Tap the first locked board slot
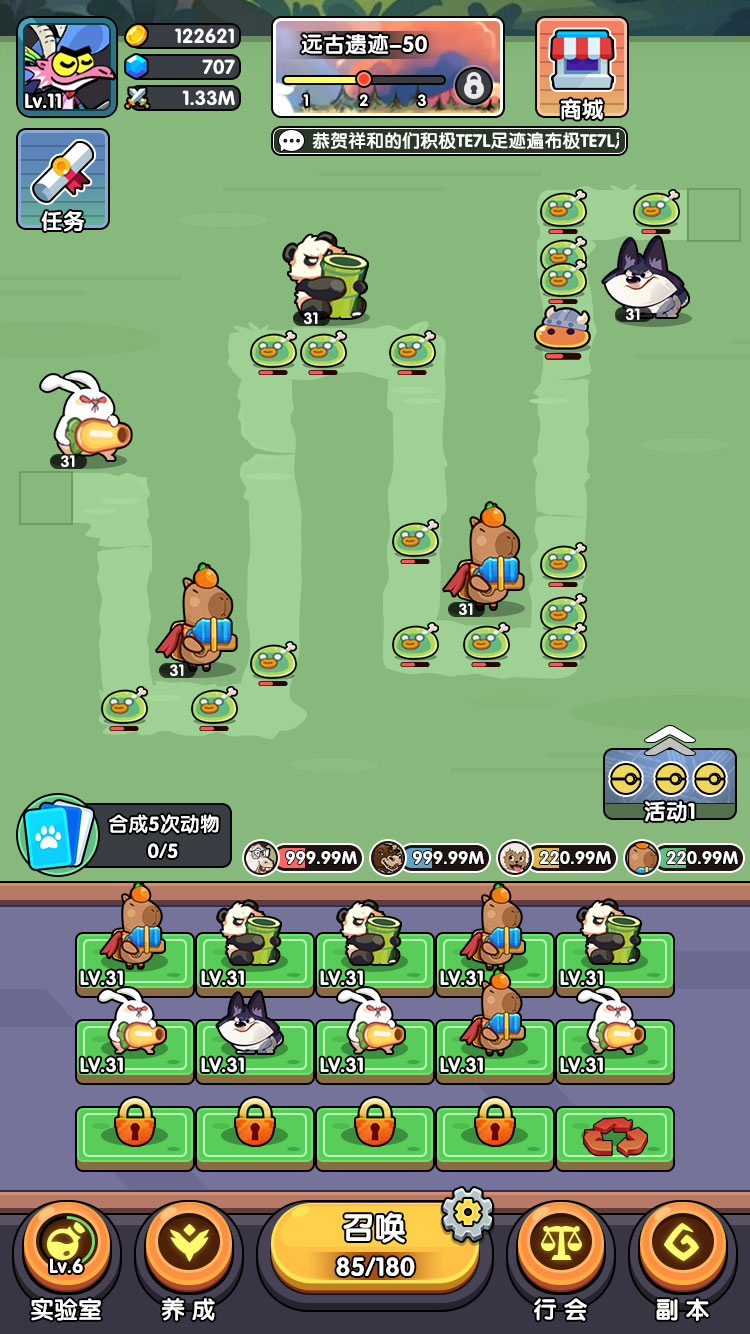750x1334 pixels. tap(135, 1137)
